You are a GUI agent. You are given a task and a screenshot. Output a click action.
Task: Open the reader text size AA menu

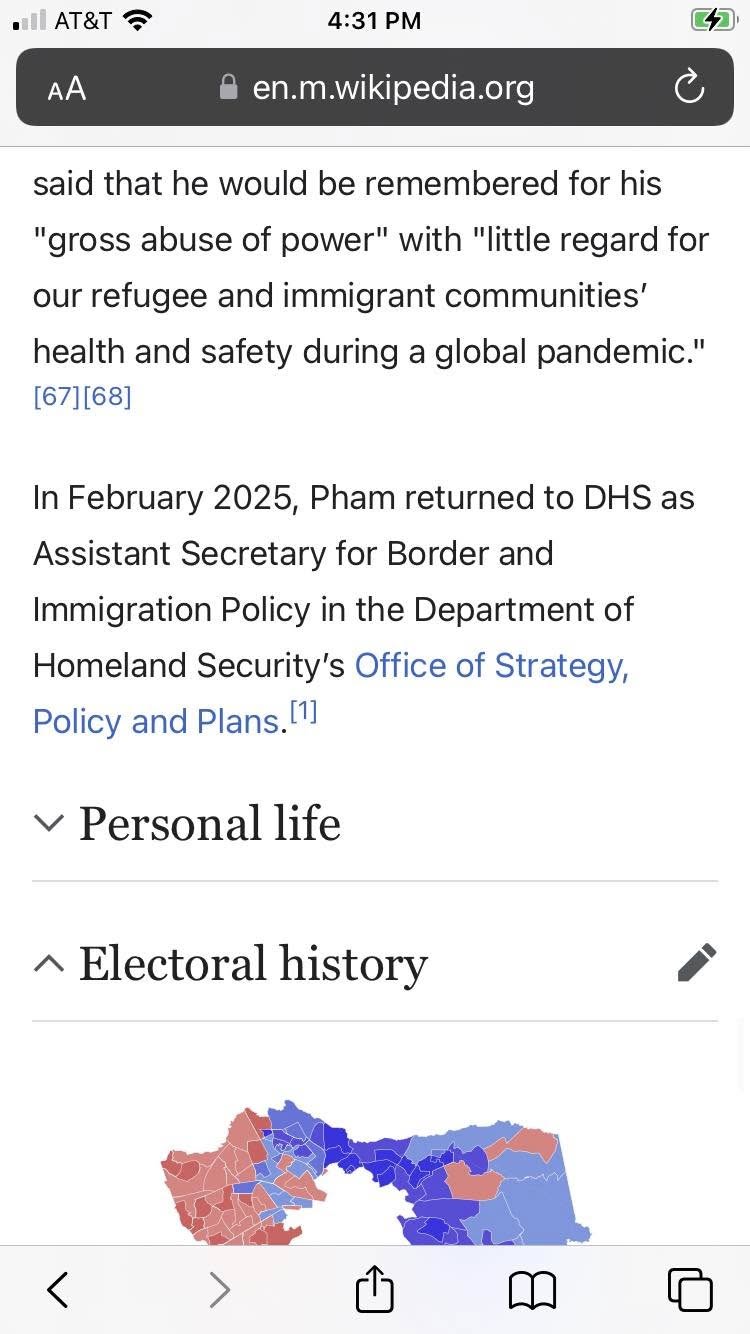[x=67, y=89]
